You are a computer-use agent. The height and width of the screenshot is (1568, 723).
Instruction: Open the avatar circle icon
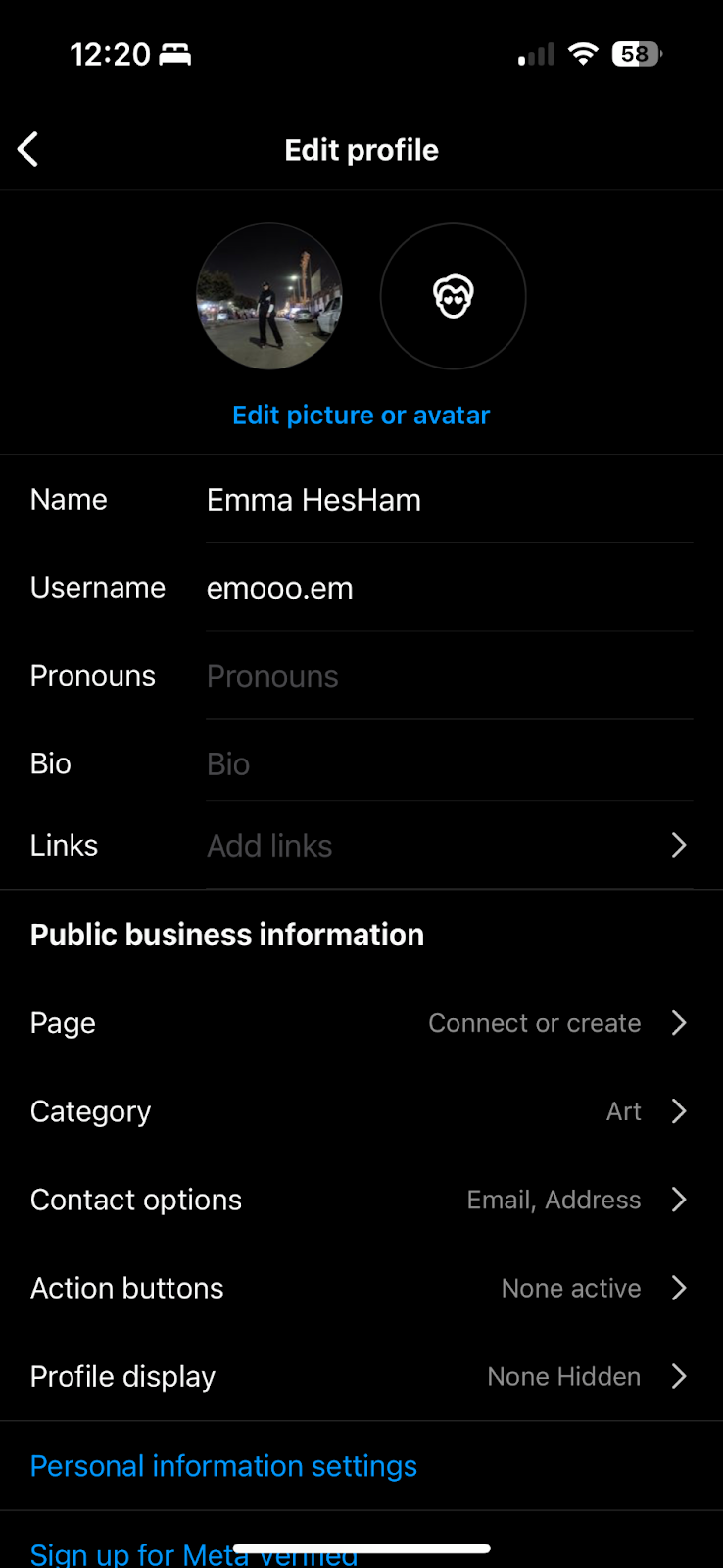pos(454,296)
